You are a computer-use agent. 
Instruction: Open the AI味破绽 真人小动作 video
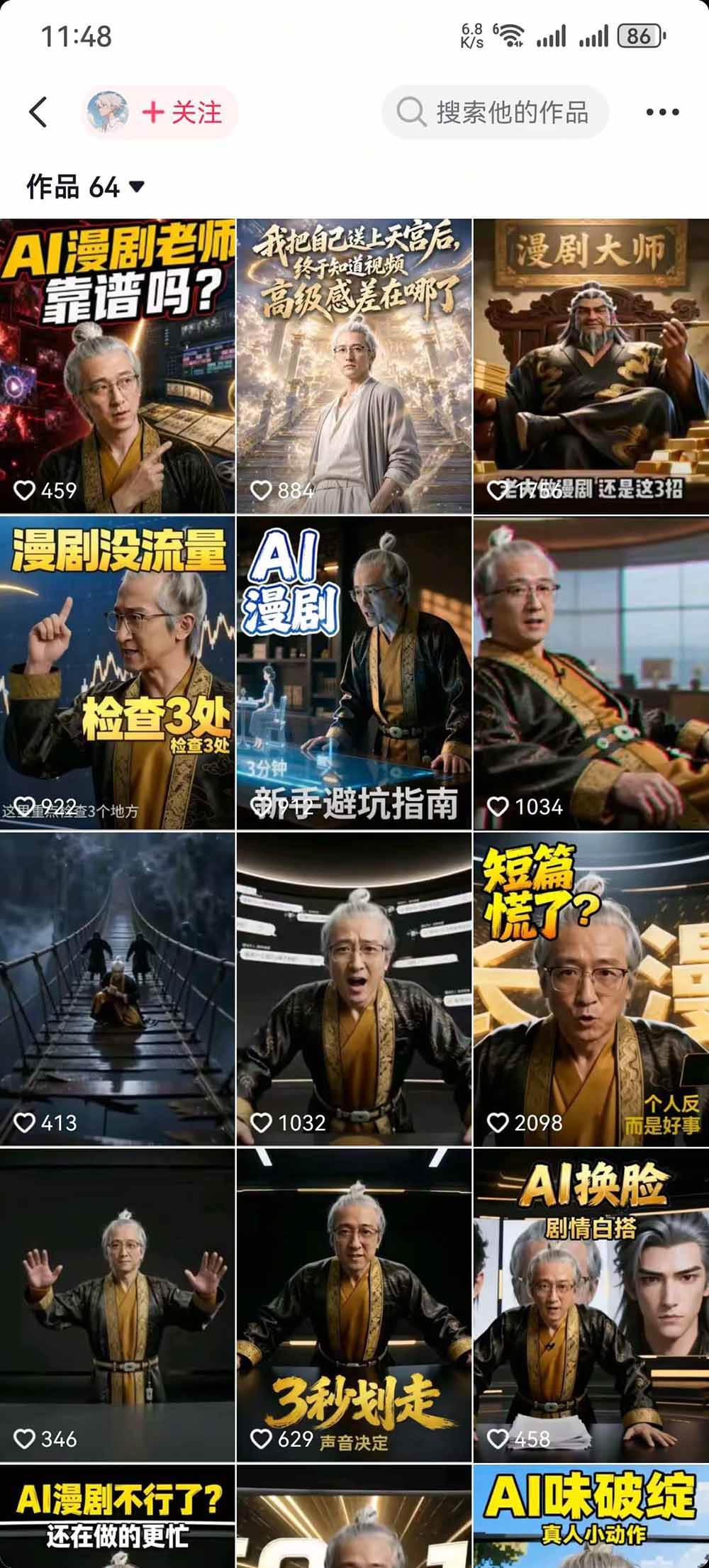click(x=591, y=1516)
